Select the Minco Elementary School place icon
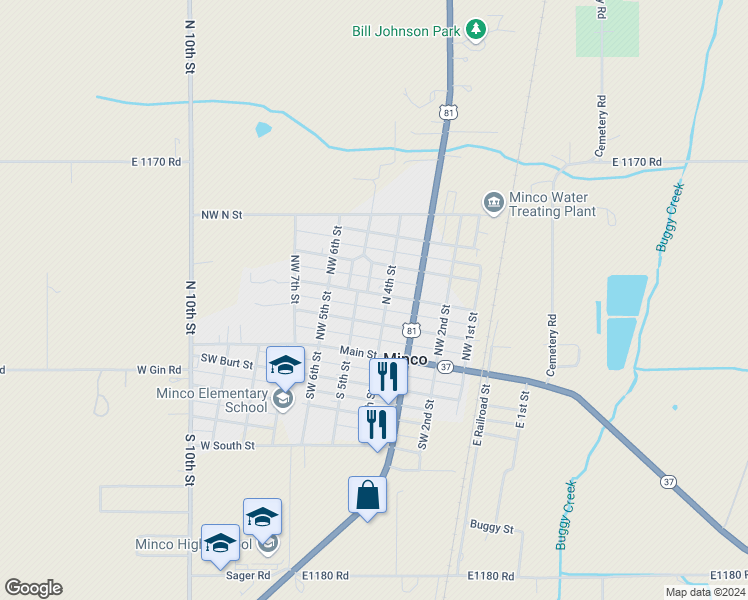Screen dimensions: 748x600 coord(283,400)
